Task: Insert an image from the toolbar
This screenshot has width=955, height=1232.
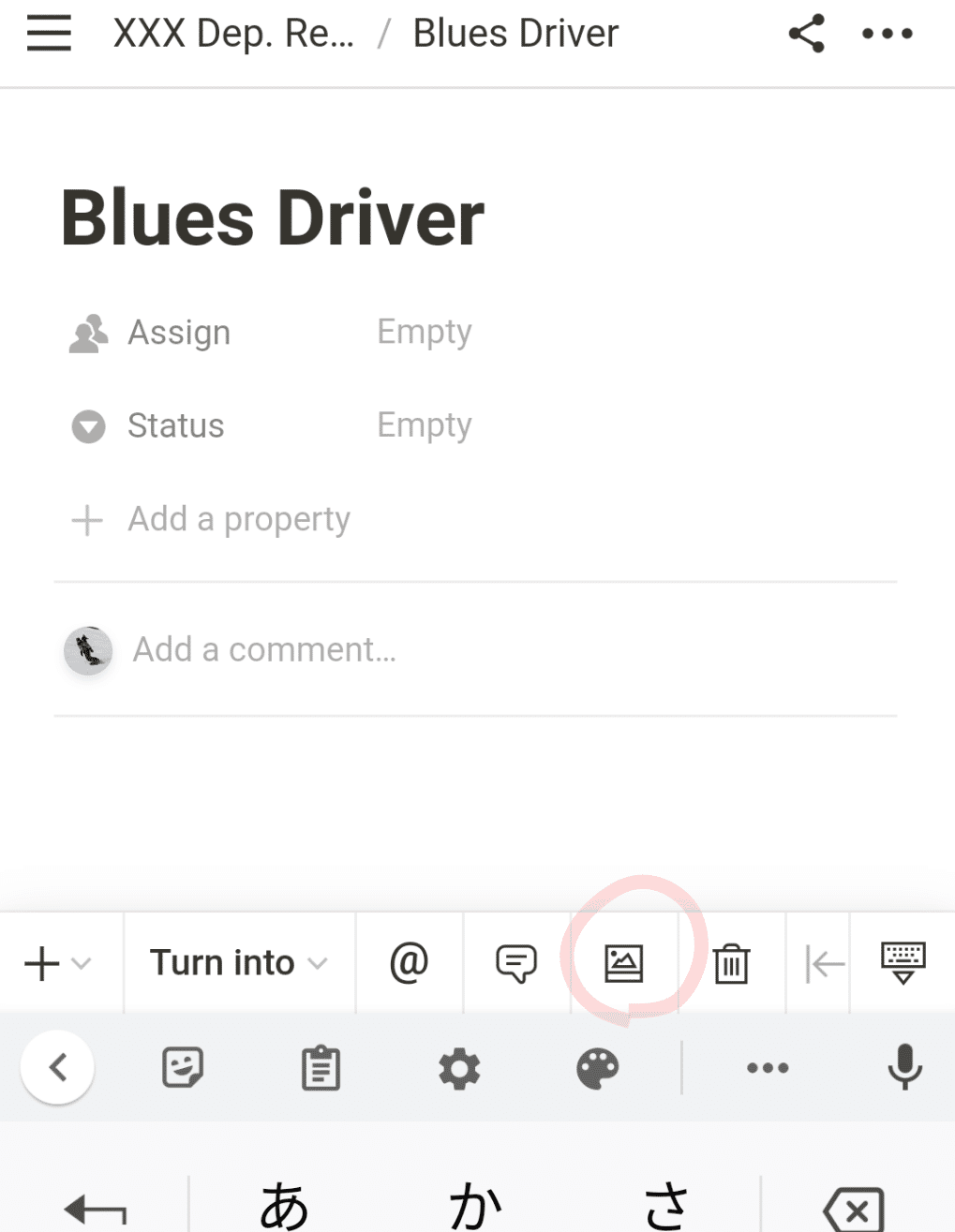Action: [624, 963]
